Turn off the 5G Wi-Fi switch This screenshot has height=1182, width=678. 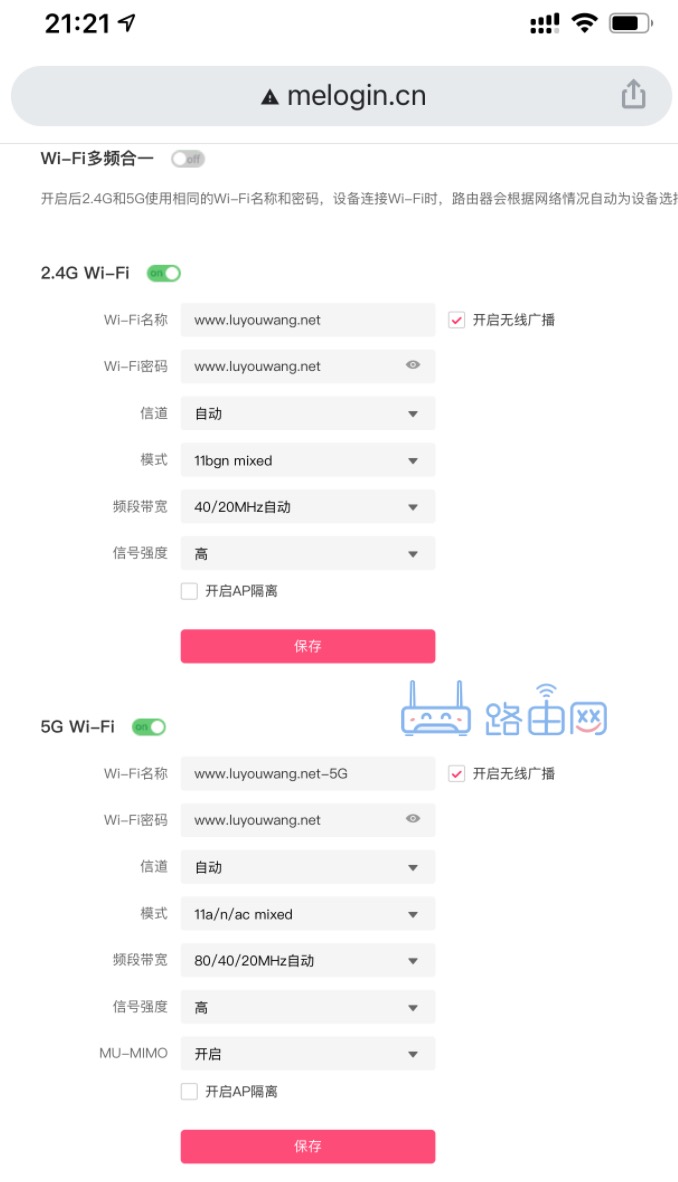pos(149,727)
